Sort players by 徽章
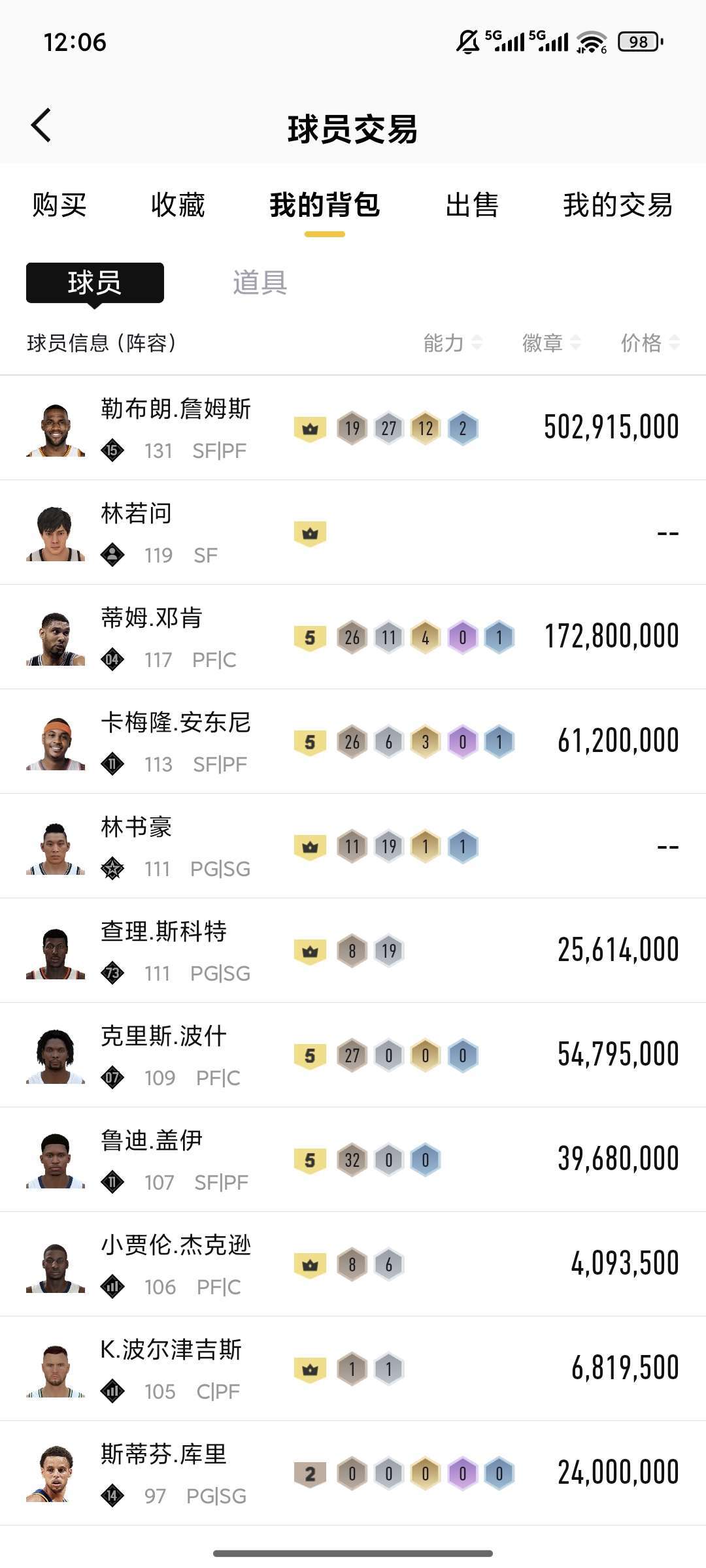 550,342
